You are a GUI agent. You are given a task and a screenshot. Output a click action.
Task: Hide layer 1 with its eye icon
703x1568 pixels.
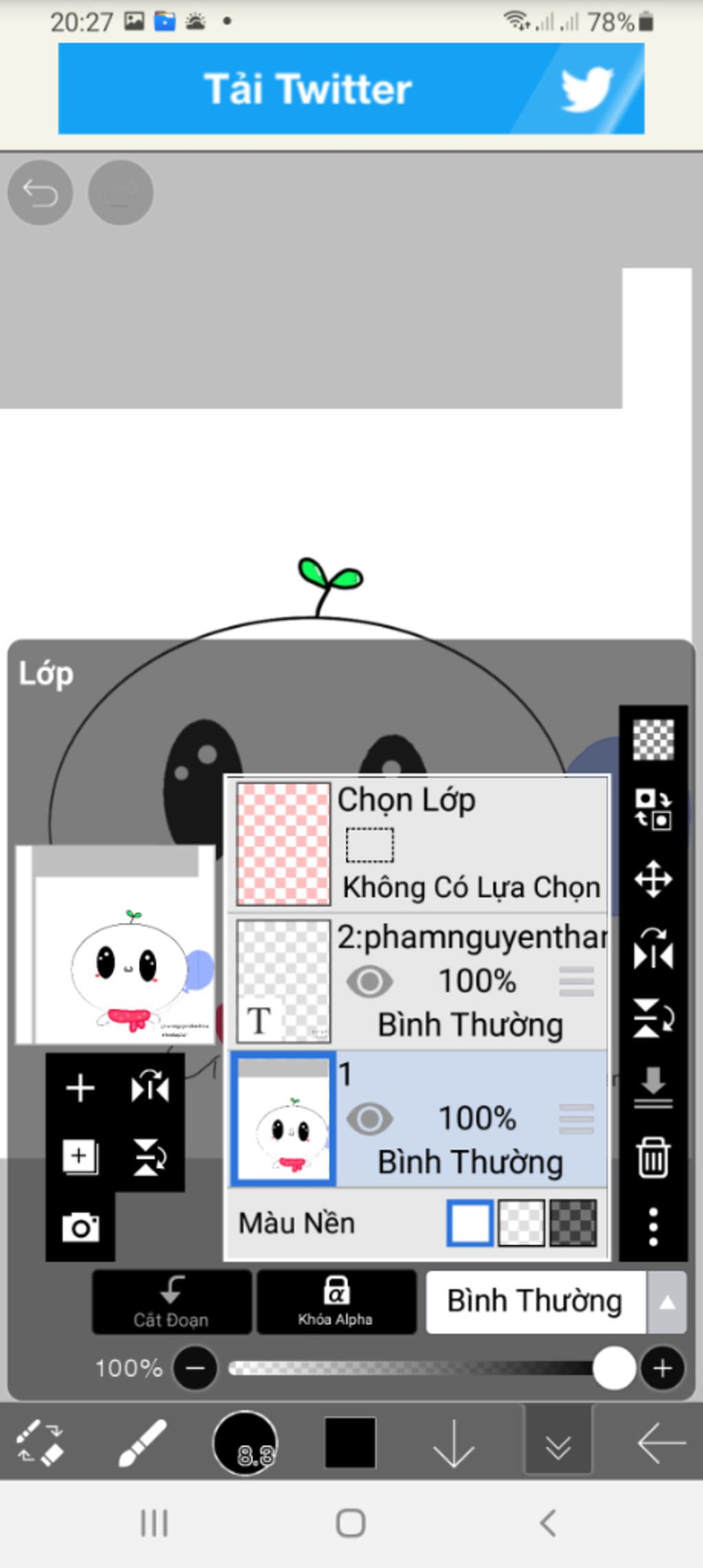pos(369,1120)
